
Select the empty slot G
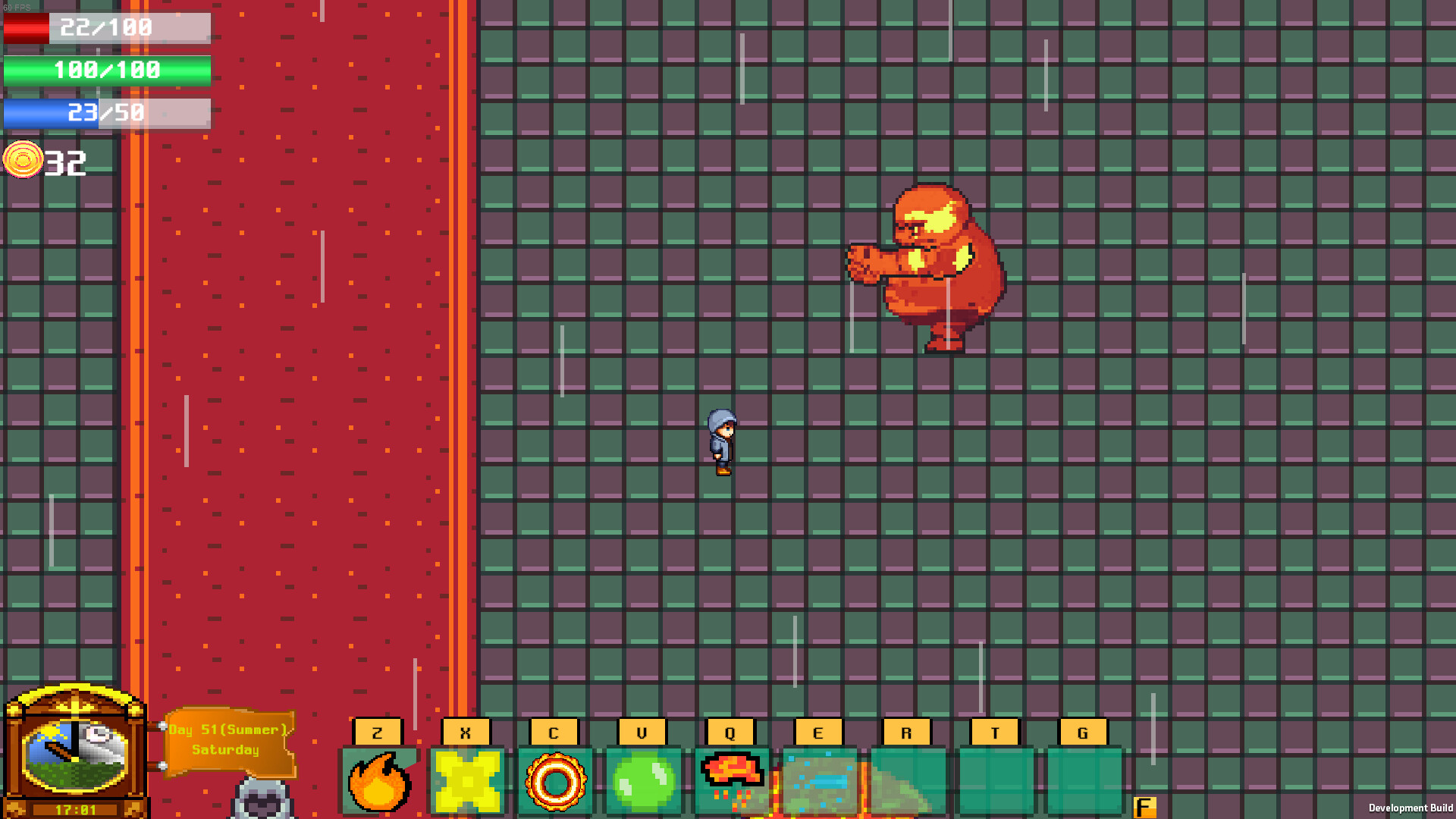1084,781
